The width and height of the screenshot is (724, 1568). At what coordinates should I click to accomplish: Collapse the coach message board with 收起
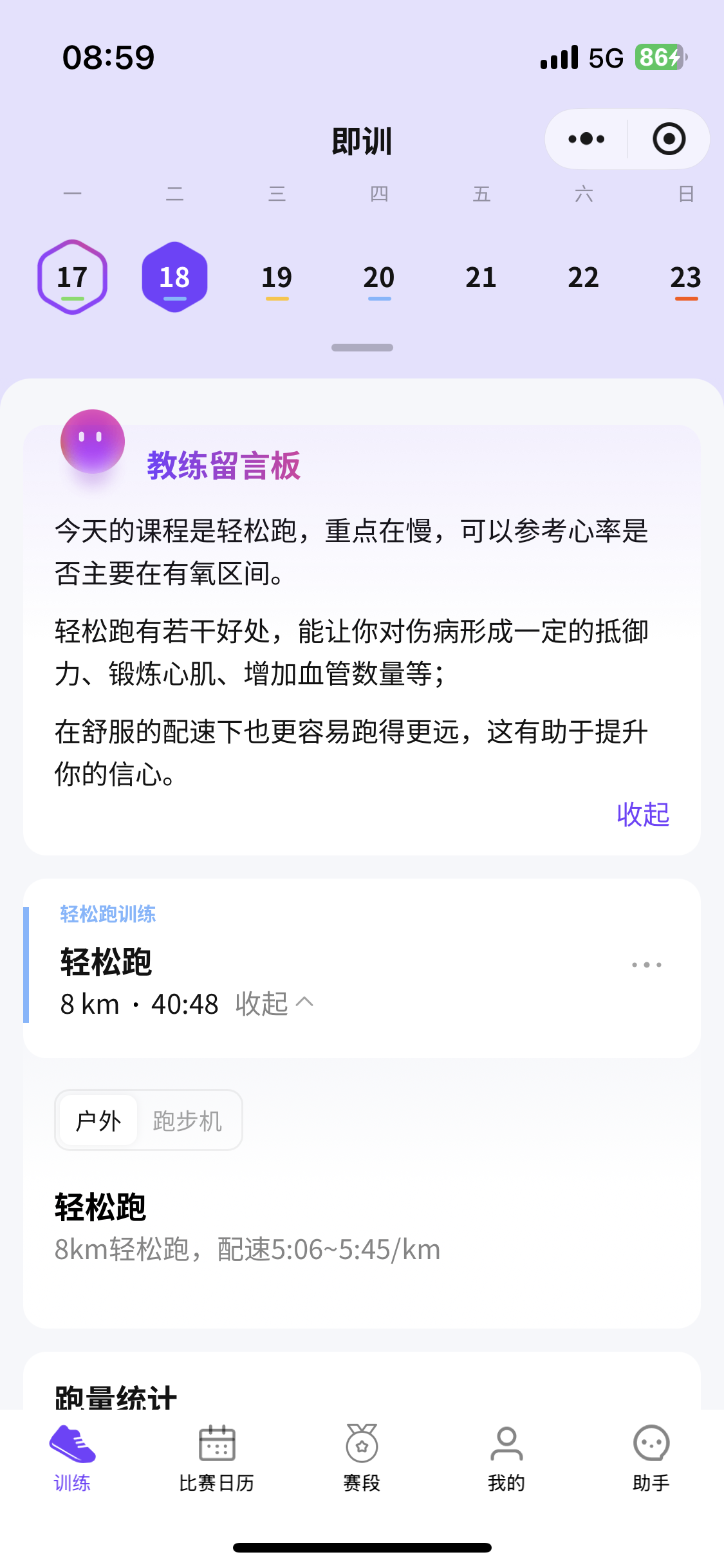tap(643, 814)
